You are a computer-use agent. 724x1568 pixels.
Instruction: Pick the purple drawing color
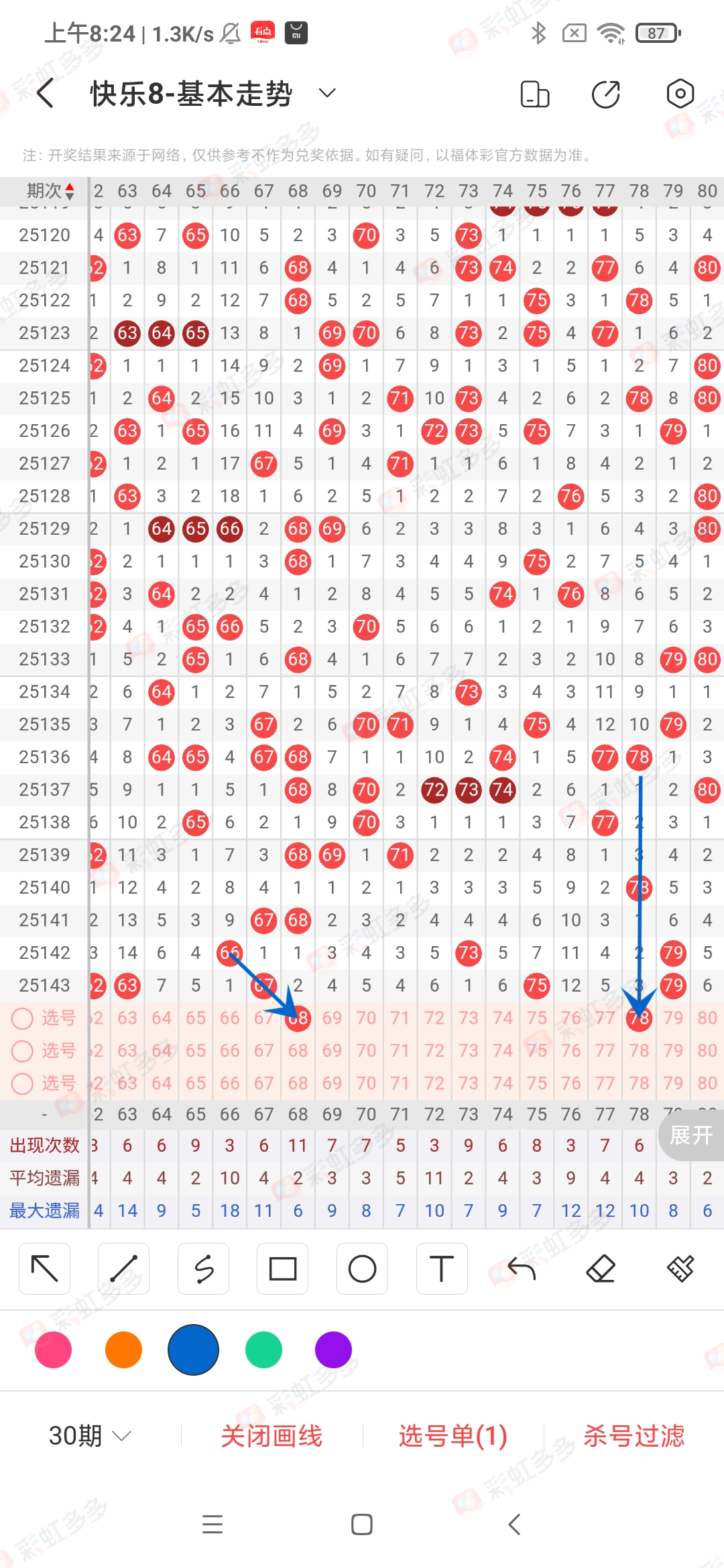[333, 1350]
